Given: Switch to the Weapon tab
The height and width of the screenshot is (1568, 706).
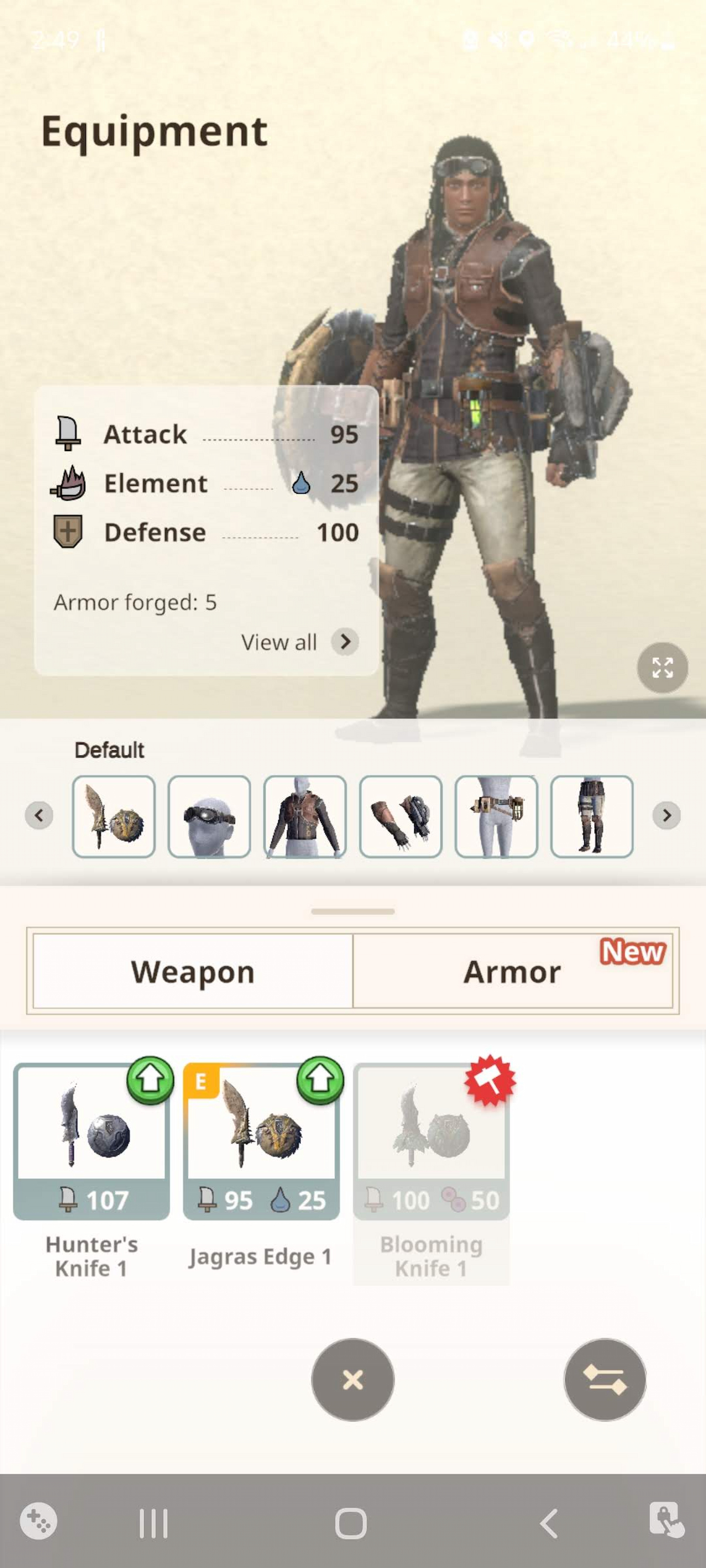Looking at the screenshot, I should (192, 971).
